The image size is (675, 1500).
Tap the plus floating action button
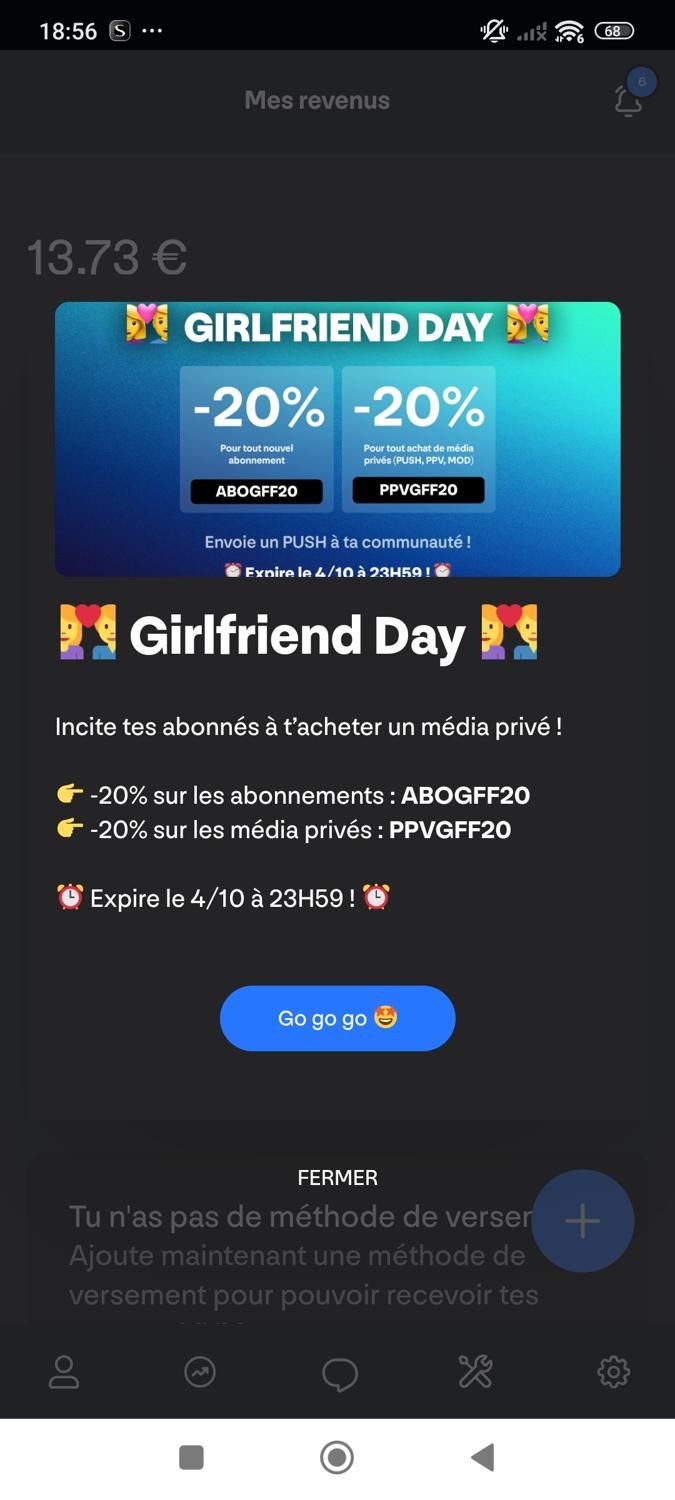[x=582, y=1221]
